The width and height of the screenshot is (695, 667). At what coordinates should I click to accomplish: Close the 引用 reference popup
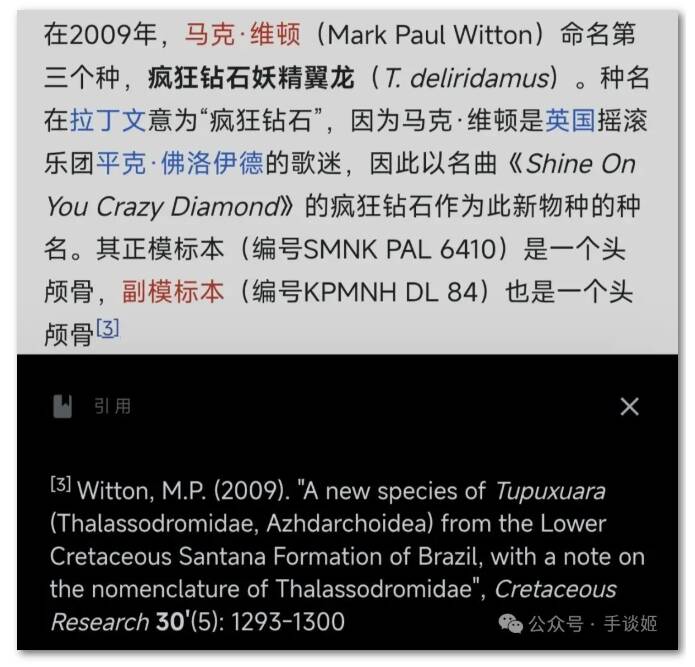coord(629,406)
